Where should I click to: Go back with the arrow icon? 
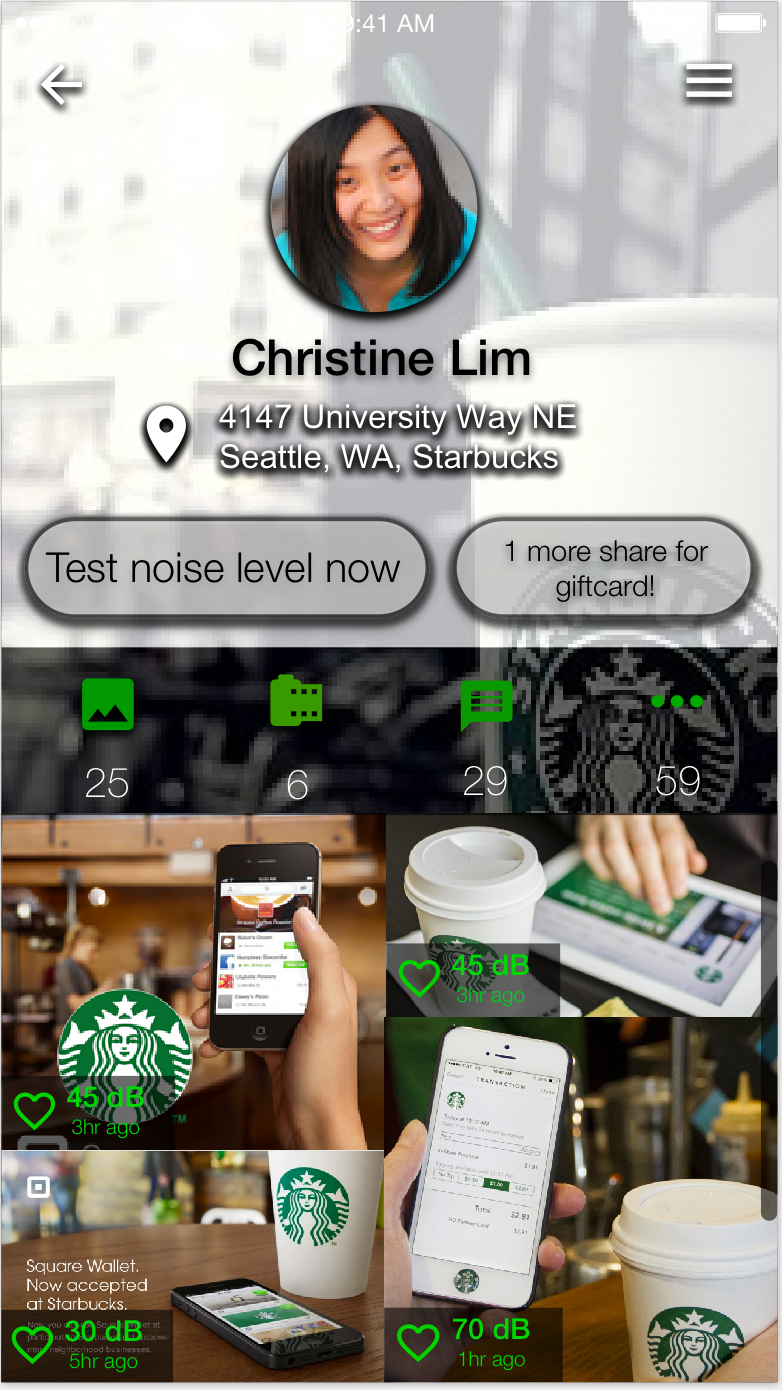click(x=61, y=86)
